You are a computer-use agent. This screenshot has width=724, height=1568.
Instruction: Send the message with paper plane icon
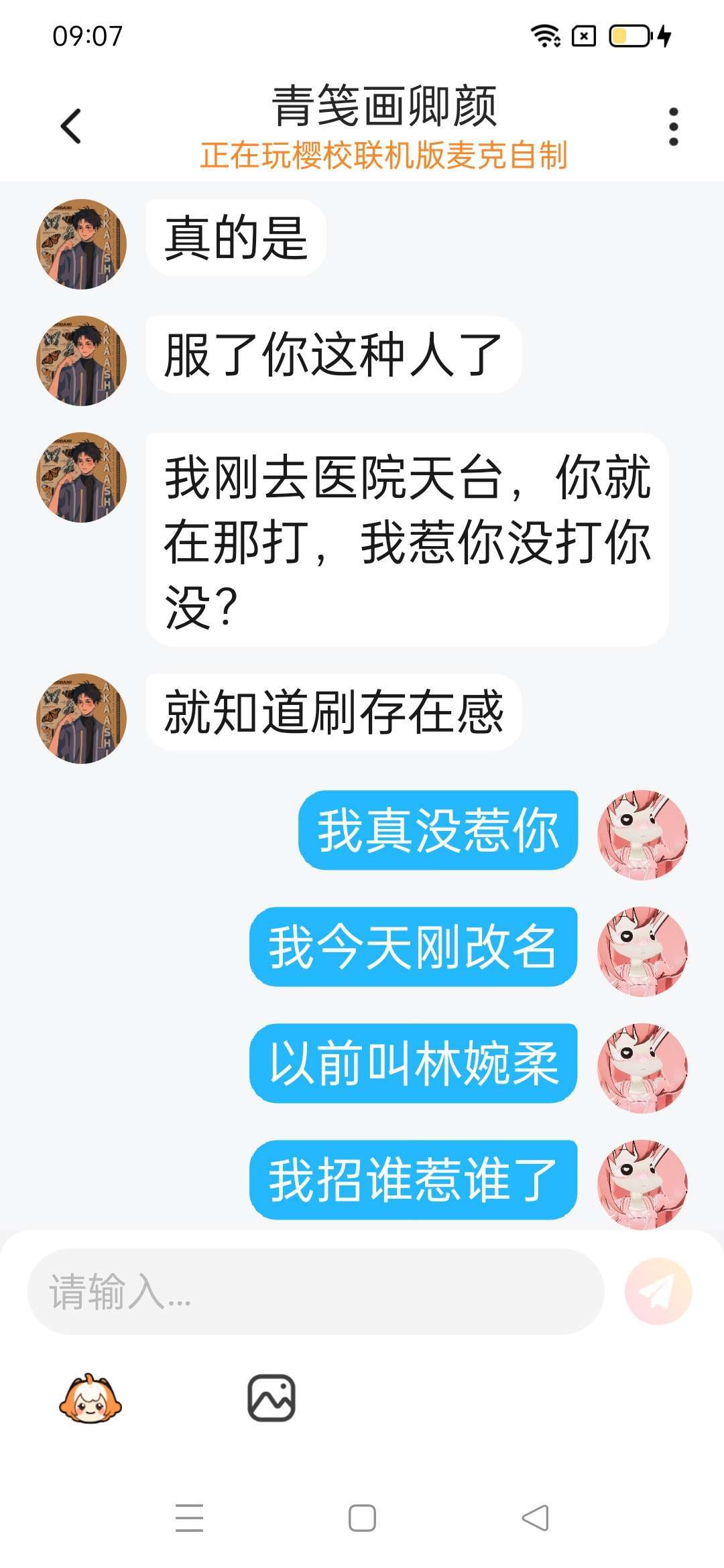click(x=658, y=1291)
